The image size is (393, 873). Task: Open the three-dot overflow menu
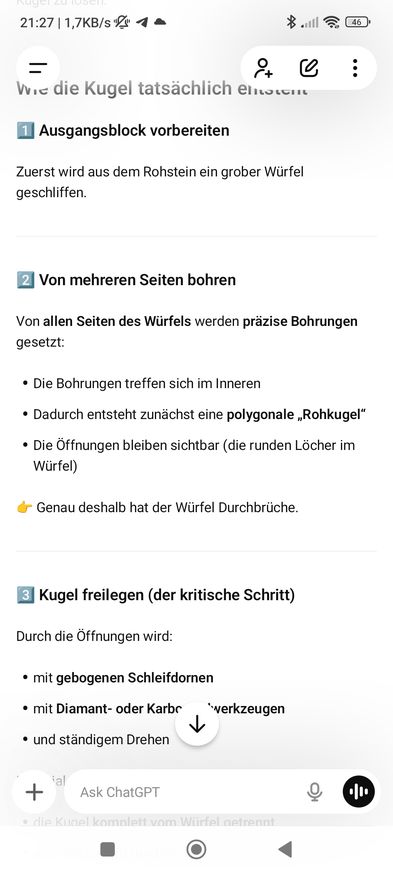(355, 68)
